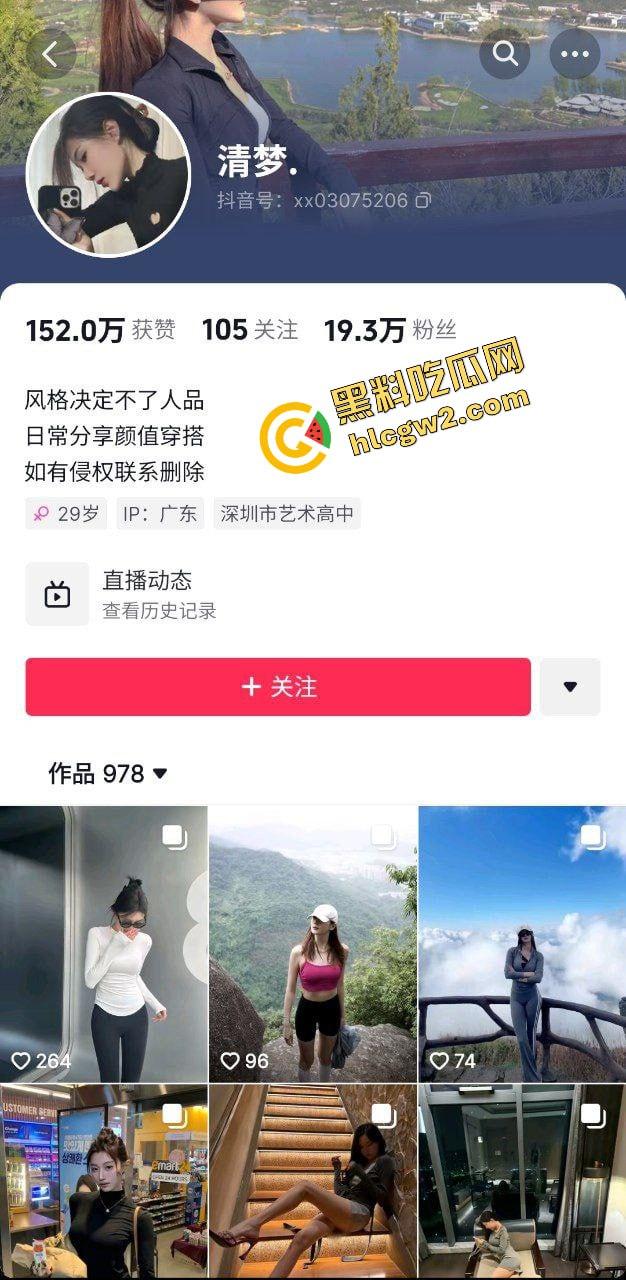Open the cloud-view post with 74 likes
The image size is (626, 1280).
pos(521,944)
